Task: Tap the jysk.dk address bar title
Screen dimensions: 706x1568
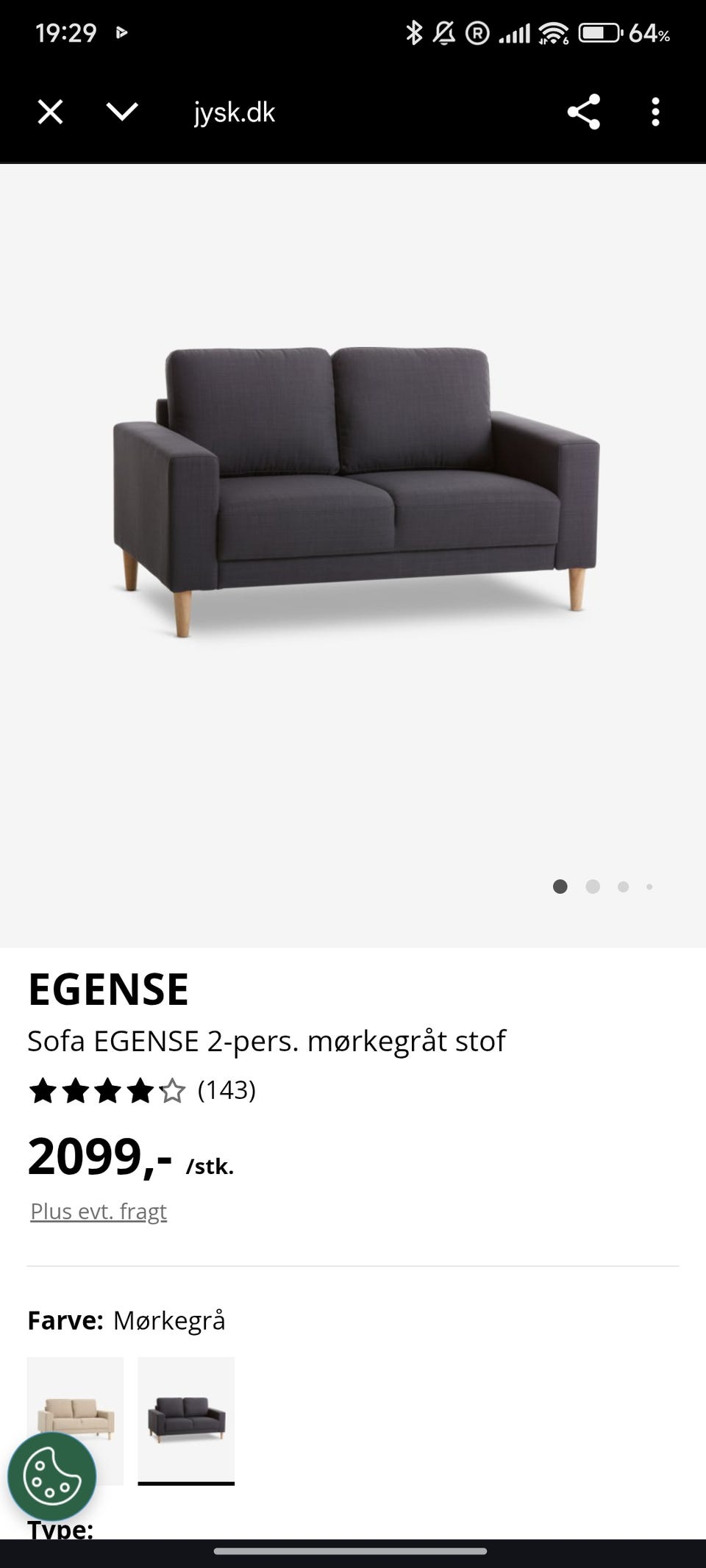Action: pos(232,112)
